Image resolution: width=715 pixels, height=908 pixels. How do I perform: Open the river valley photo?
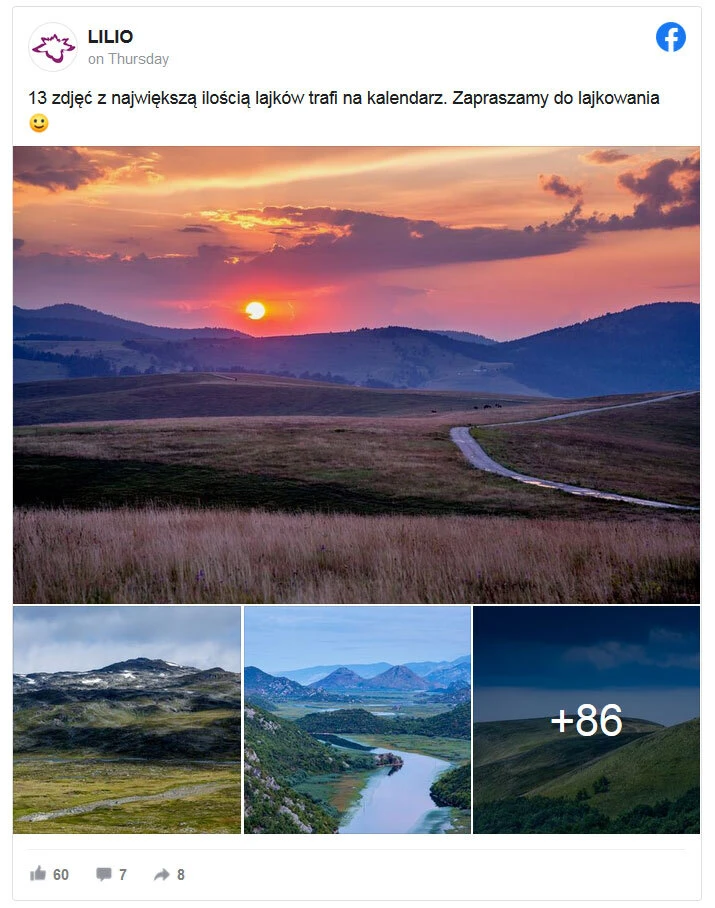coord(357,719)
